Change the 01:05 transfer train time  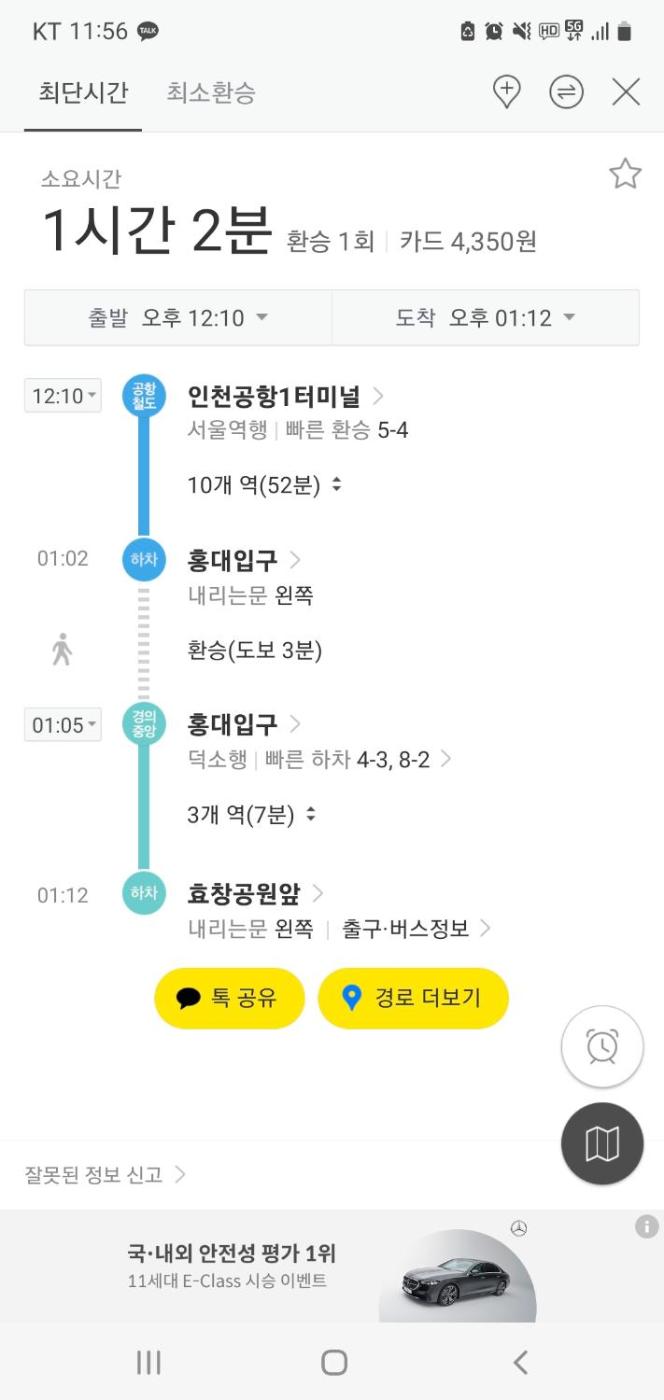(x=63, y=725)
